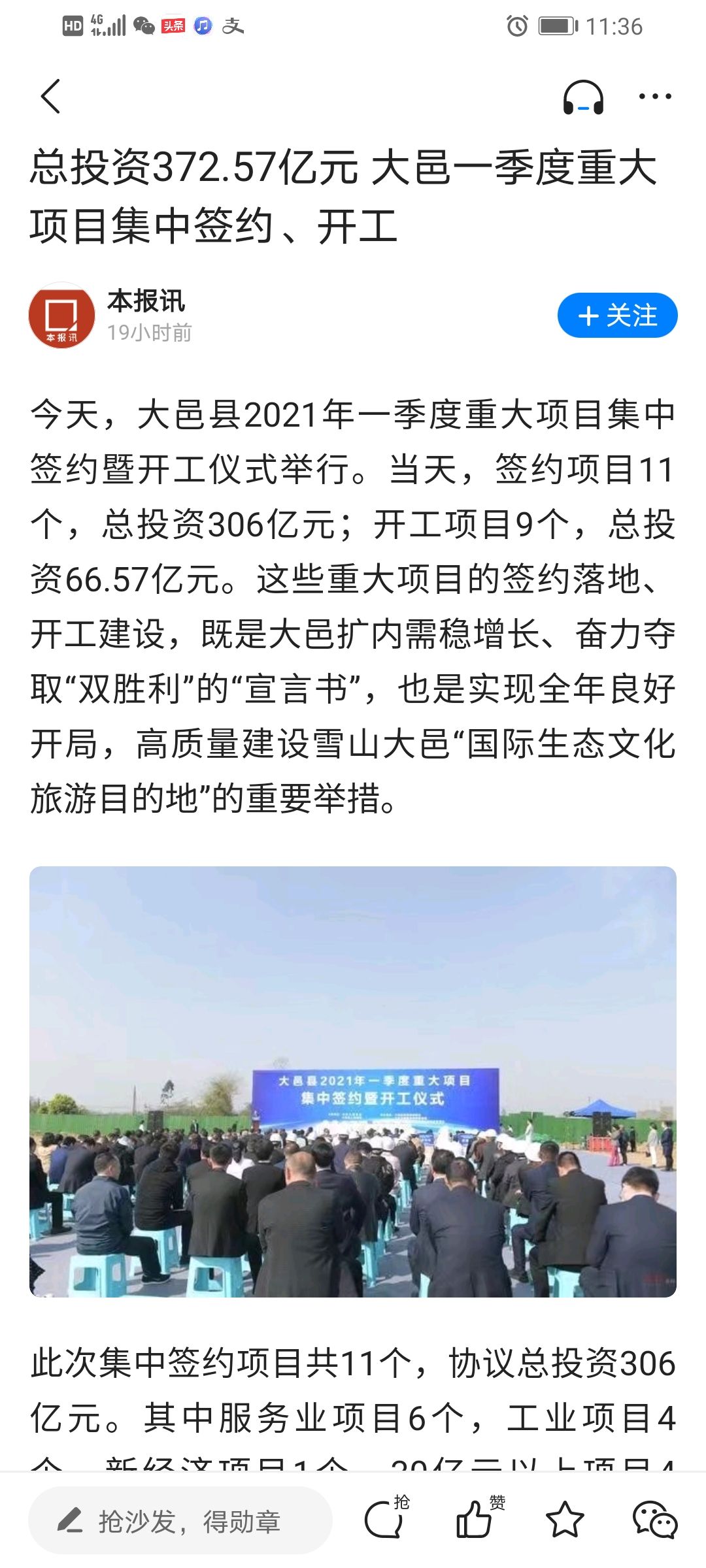Follow 本报讯 with the 关注 button
This screenshot has width=706, height=1568.
coord(617,316)
